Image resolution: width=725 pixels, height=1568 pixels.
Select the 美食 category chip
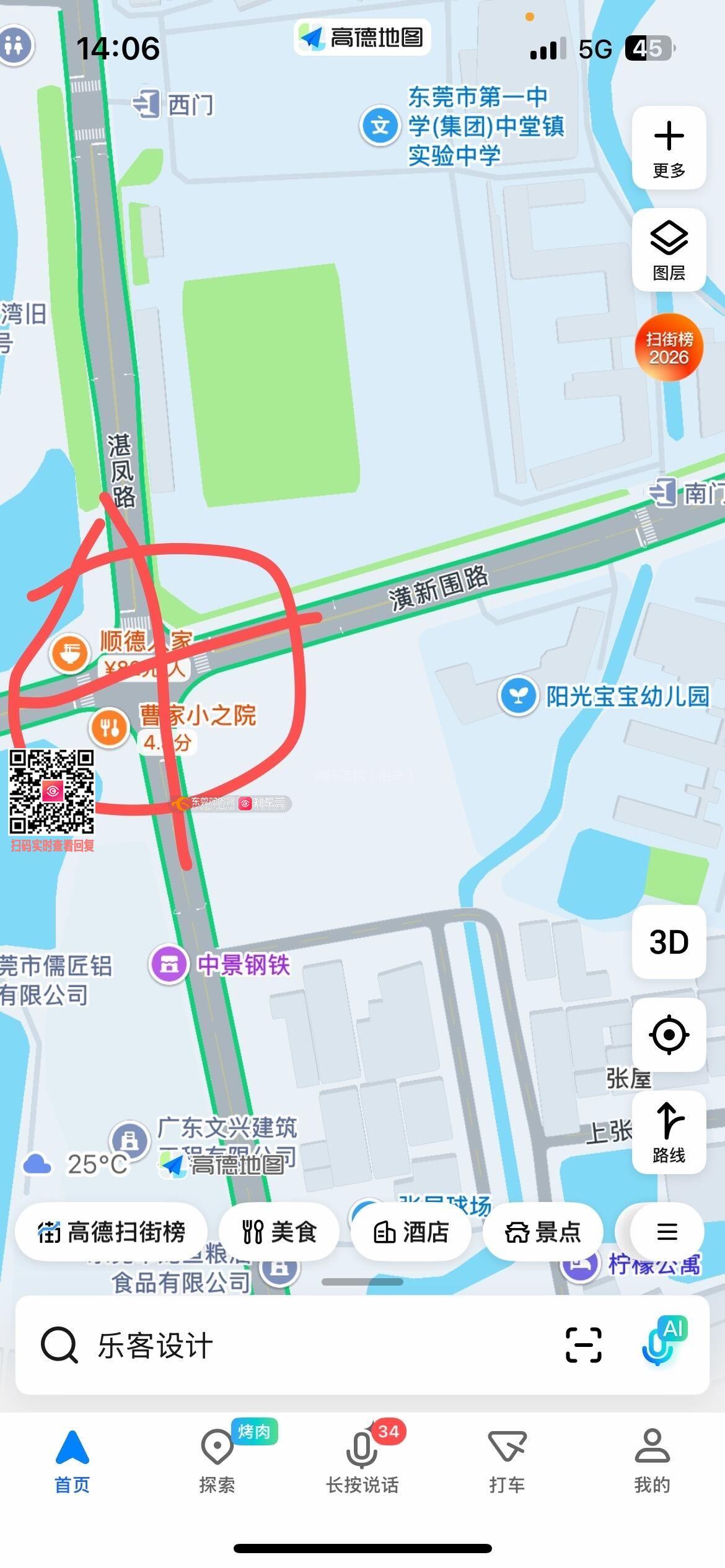tap(279, 1232)
